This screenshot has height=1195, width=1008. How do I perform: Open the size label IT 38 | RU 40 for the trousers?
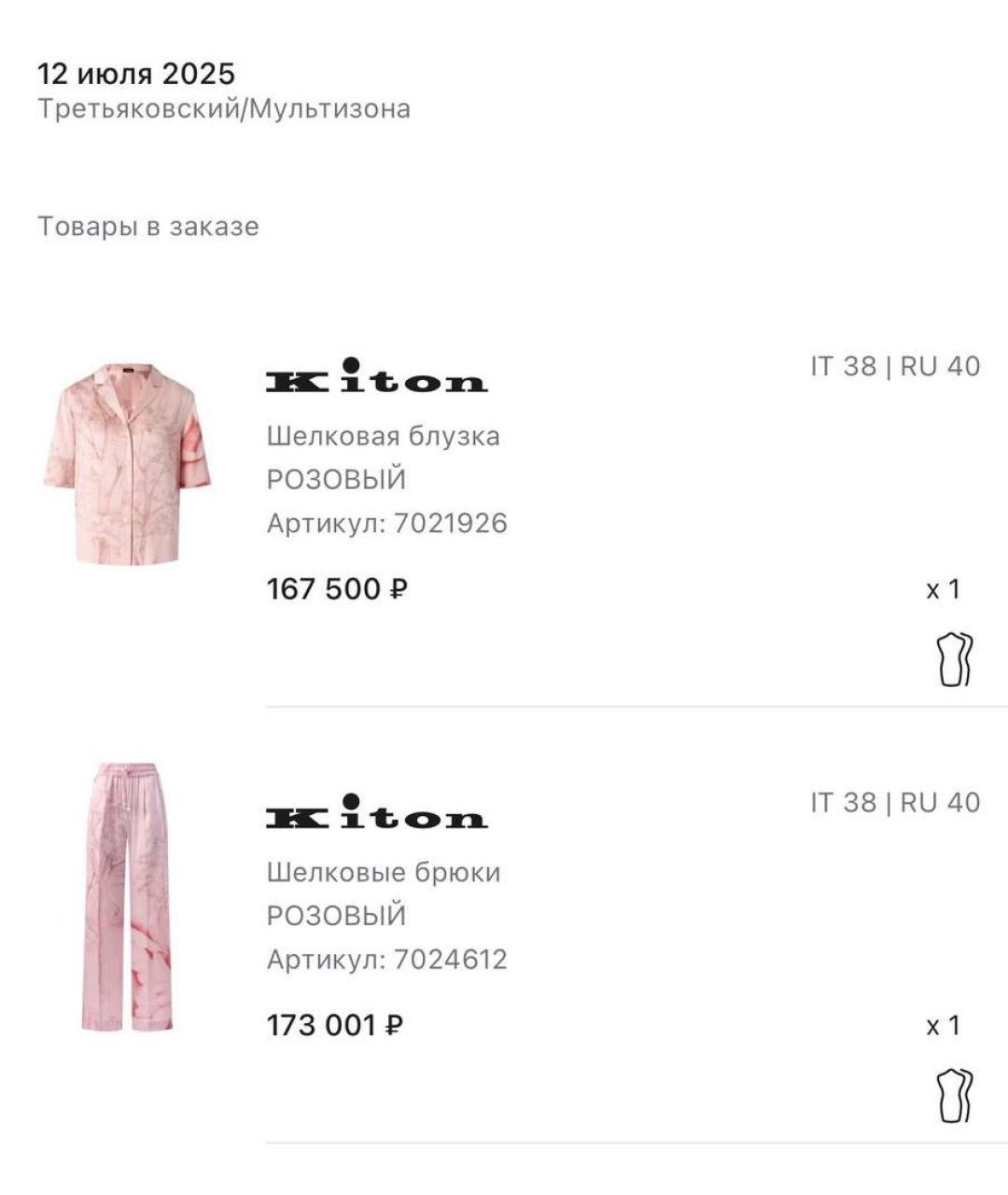point(894,804)
